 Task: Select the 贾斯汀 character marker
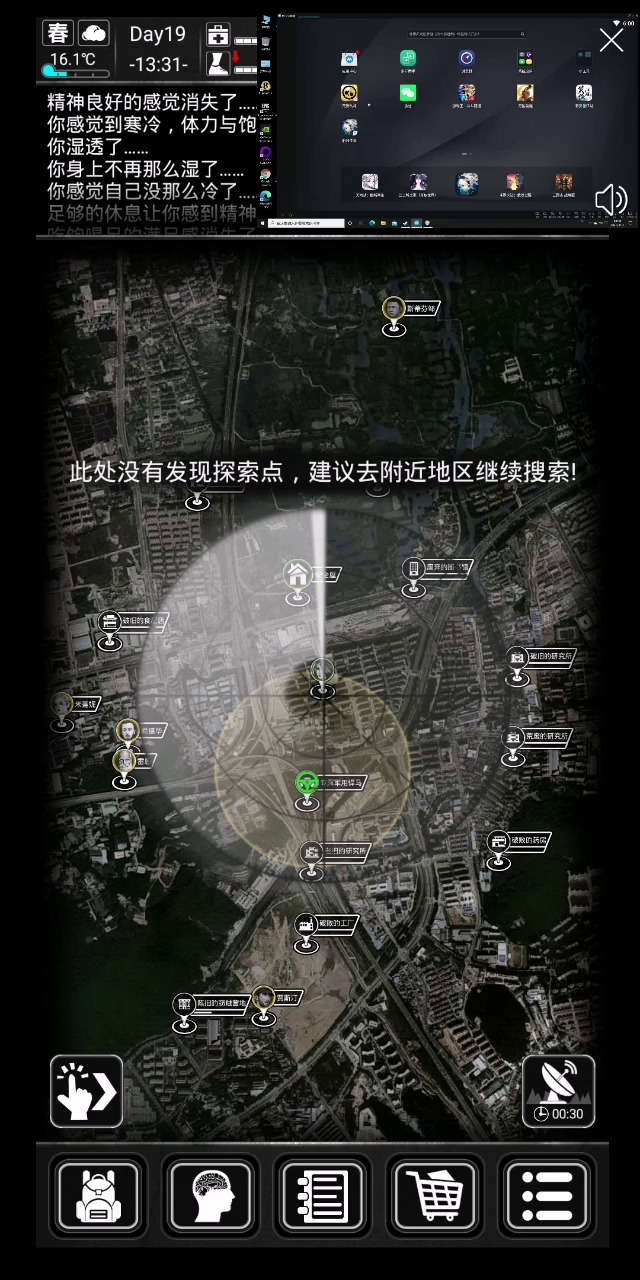point(263,998)
